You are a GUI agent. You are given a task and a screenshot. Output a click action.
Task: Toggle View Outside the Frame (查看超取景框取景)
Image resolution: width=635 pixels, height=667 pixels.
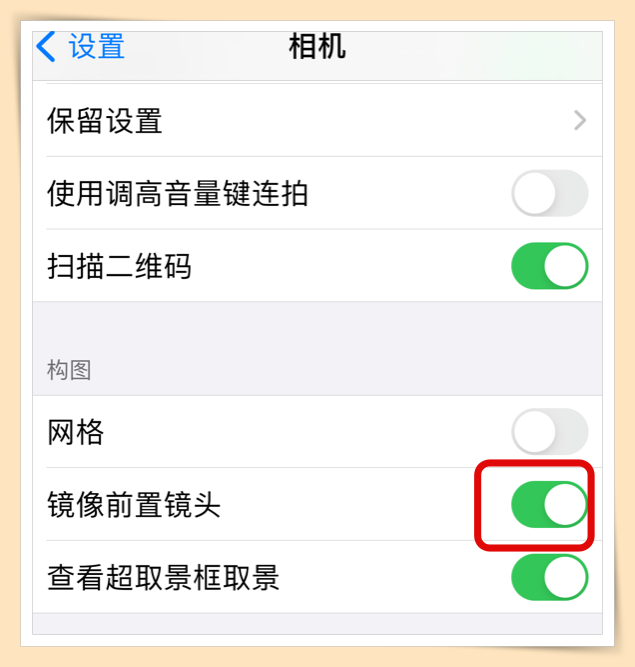549,577
